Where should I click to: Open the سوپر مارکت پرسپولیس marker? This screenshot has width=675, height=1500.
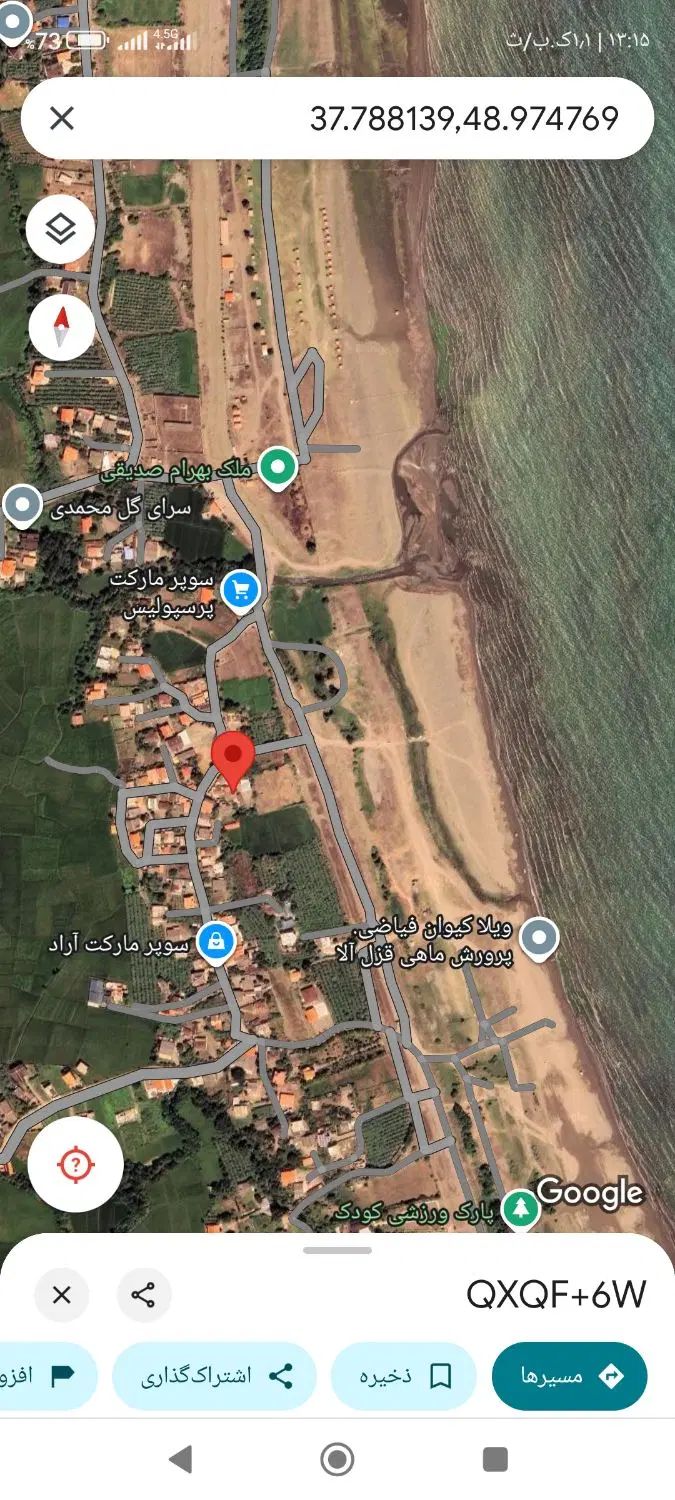point(241,591)
